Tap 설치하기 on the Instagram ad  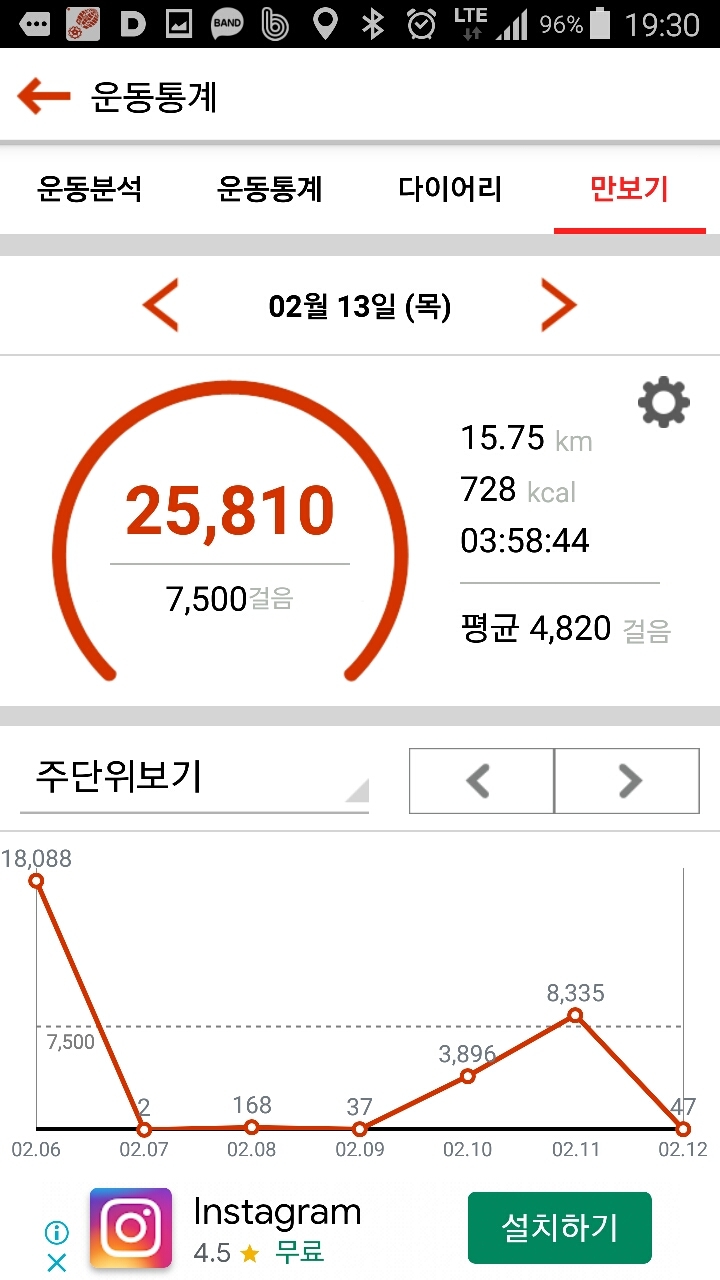559,1228
